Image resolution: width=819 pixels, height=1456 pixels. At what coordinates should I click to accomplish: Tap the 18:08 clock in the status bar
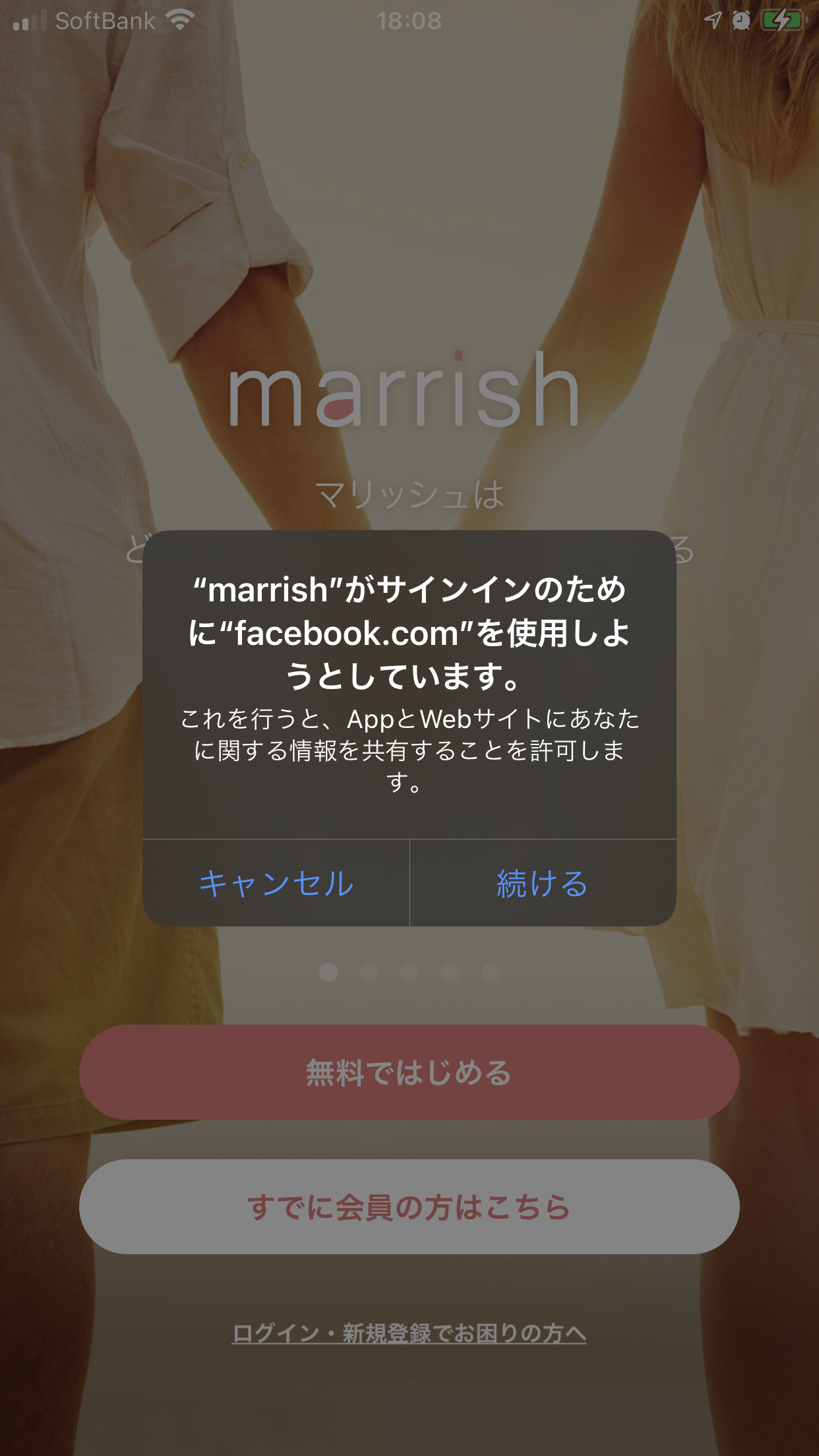409,20
